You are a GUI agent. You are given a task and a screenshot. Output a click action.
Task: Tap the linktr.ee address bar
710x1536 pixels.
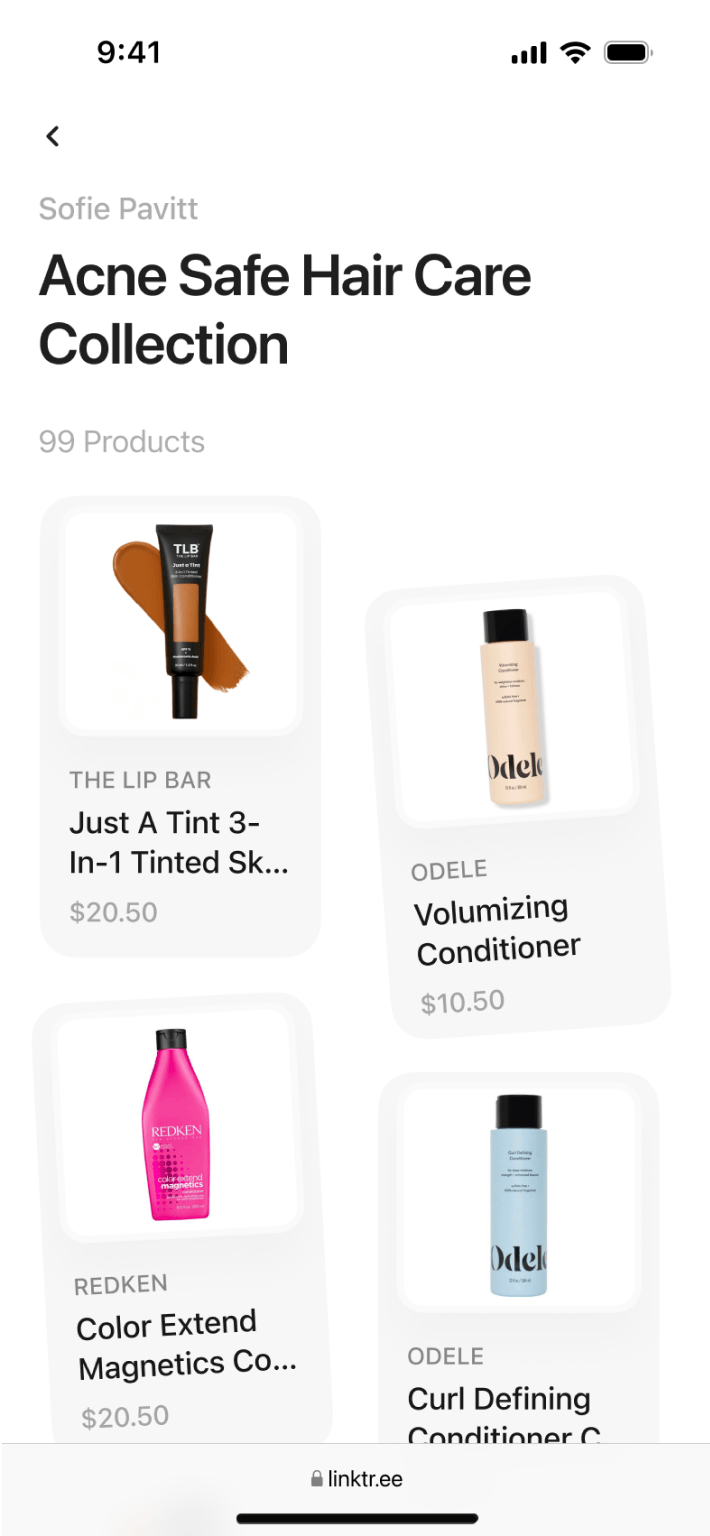(356, 1478)
